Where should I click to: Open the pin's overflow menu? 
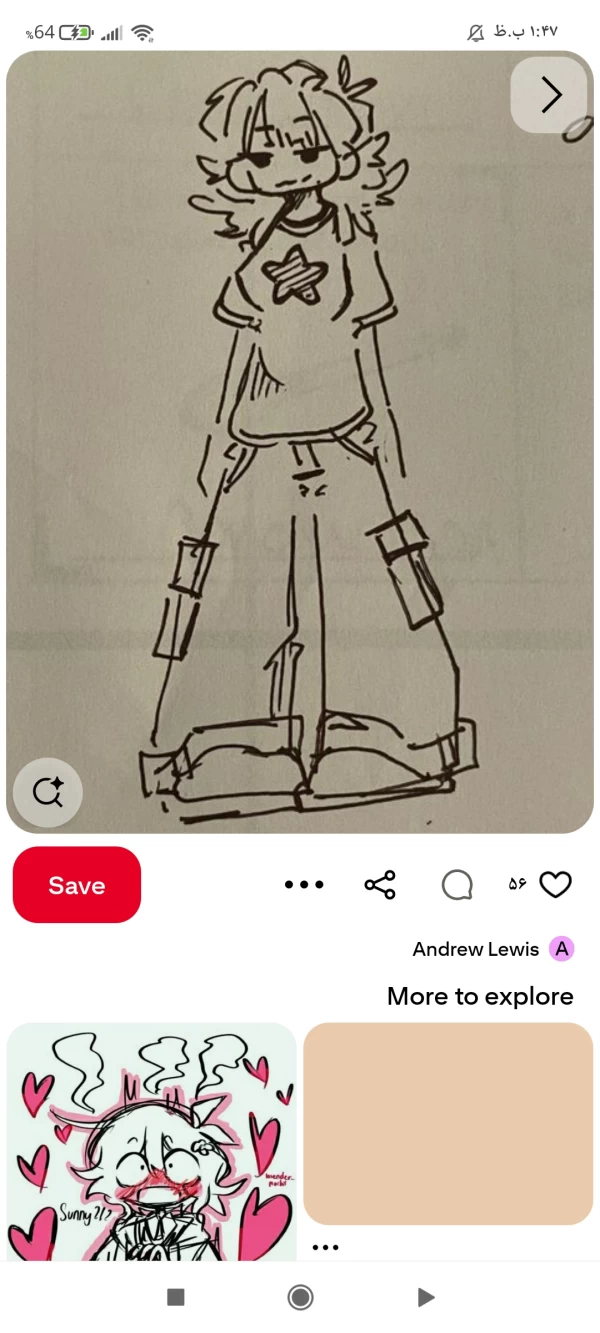[304, 885]
